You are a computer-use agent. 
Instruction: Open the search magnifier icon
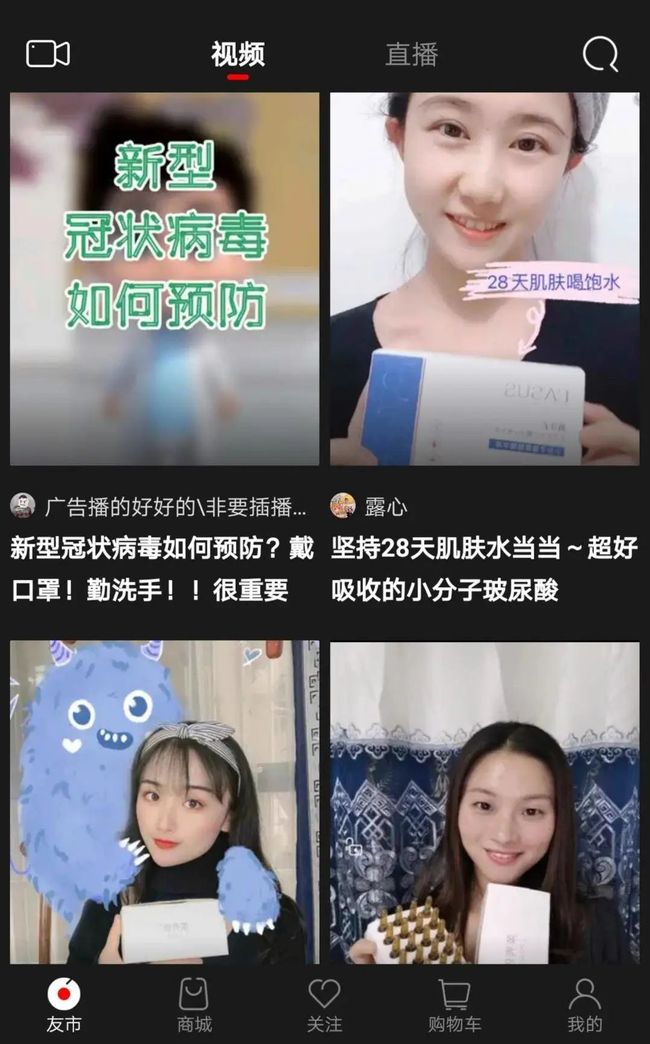tap(600, 54)
